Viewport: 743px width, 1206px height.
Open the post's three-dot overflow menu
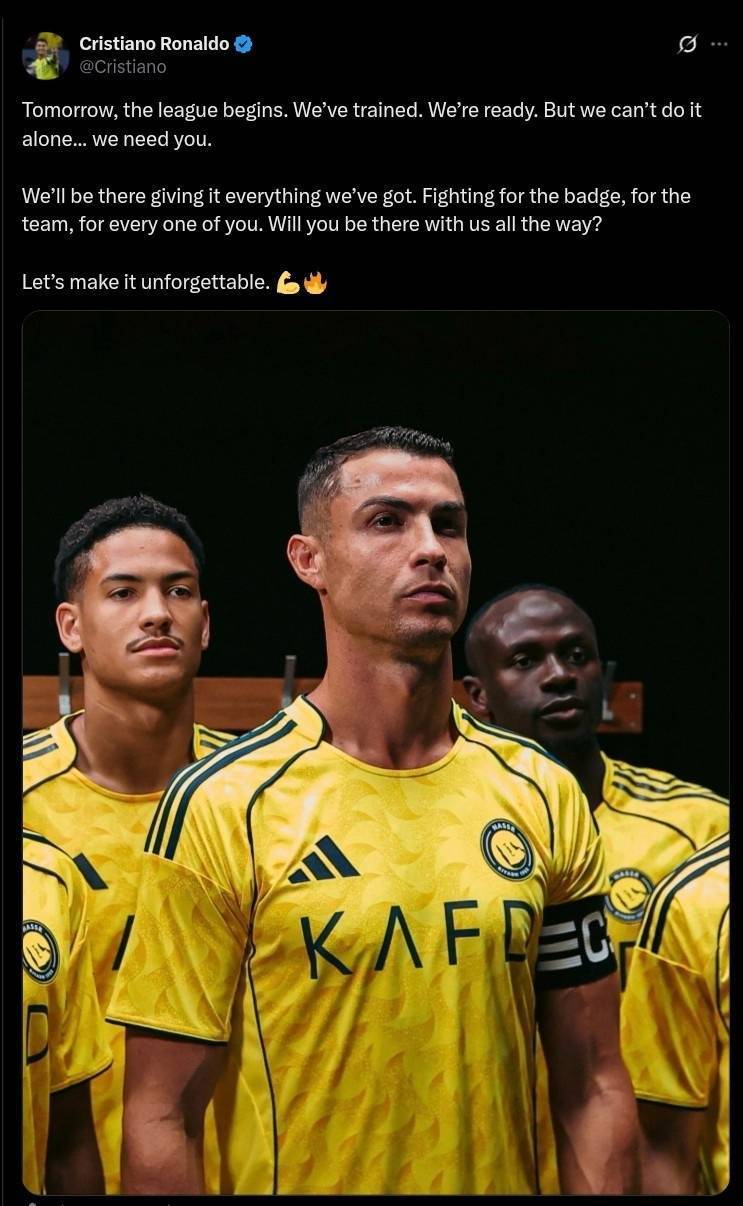pos(719,44)
